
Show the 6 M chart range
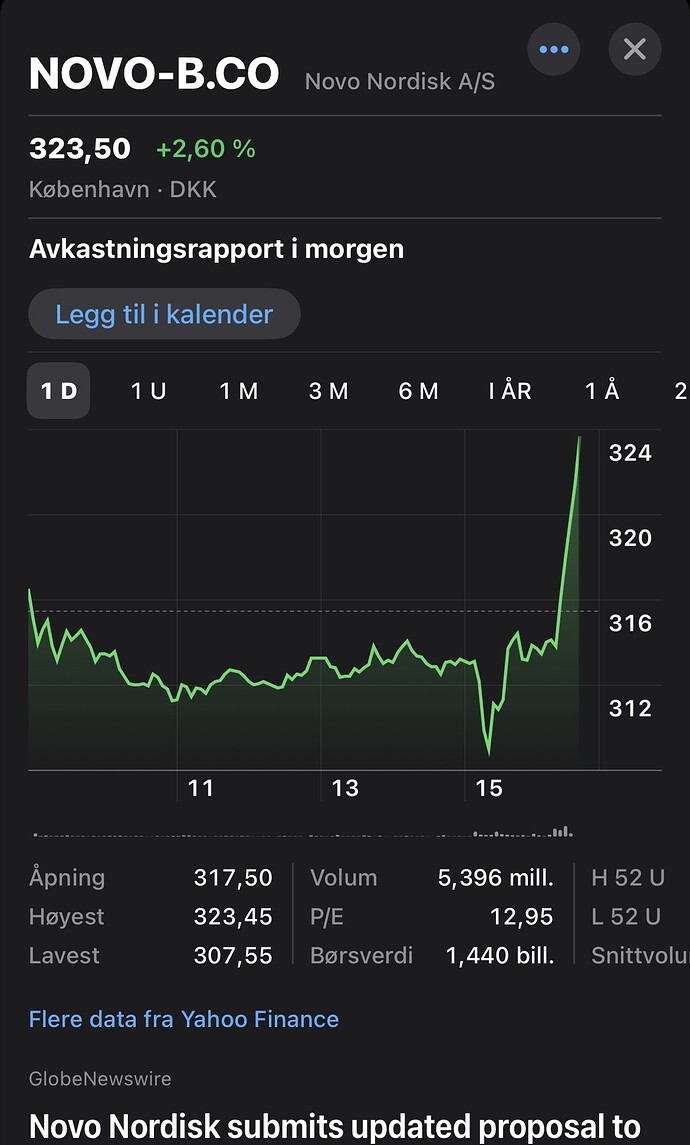418,391
